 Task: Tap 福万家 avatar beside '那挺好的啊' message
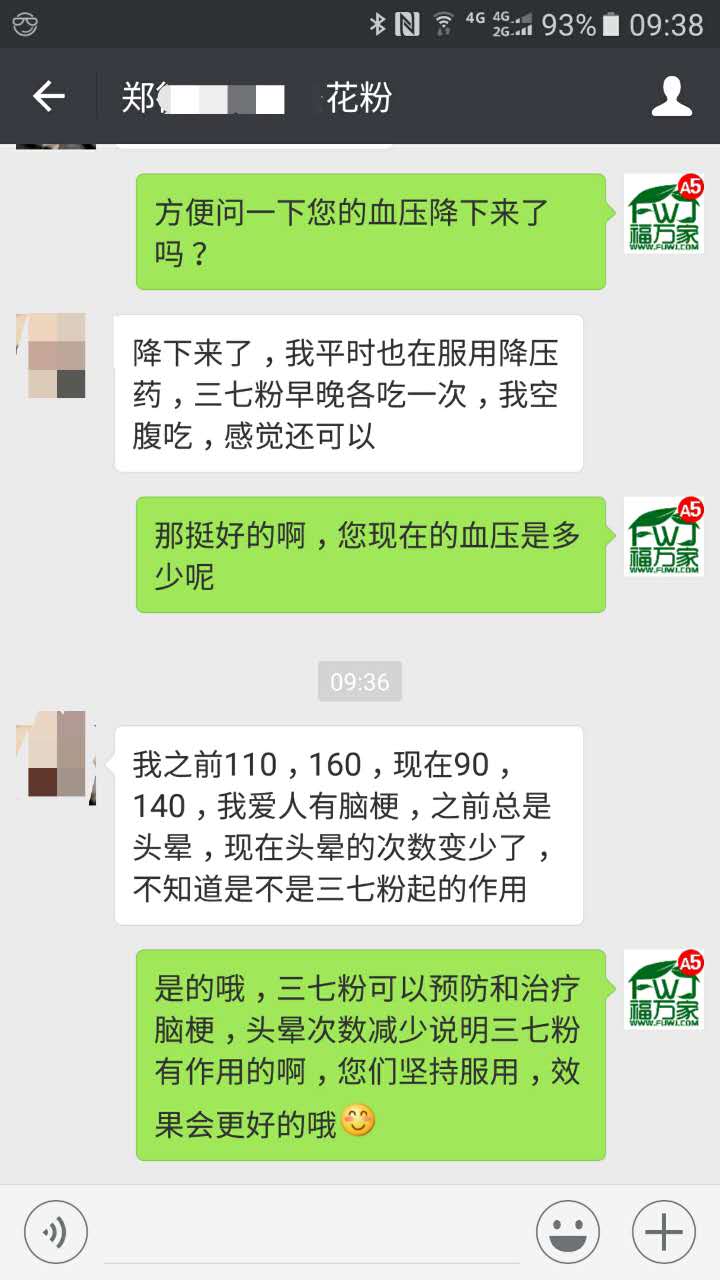664,536
